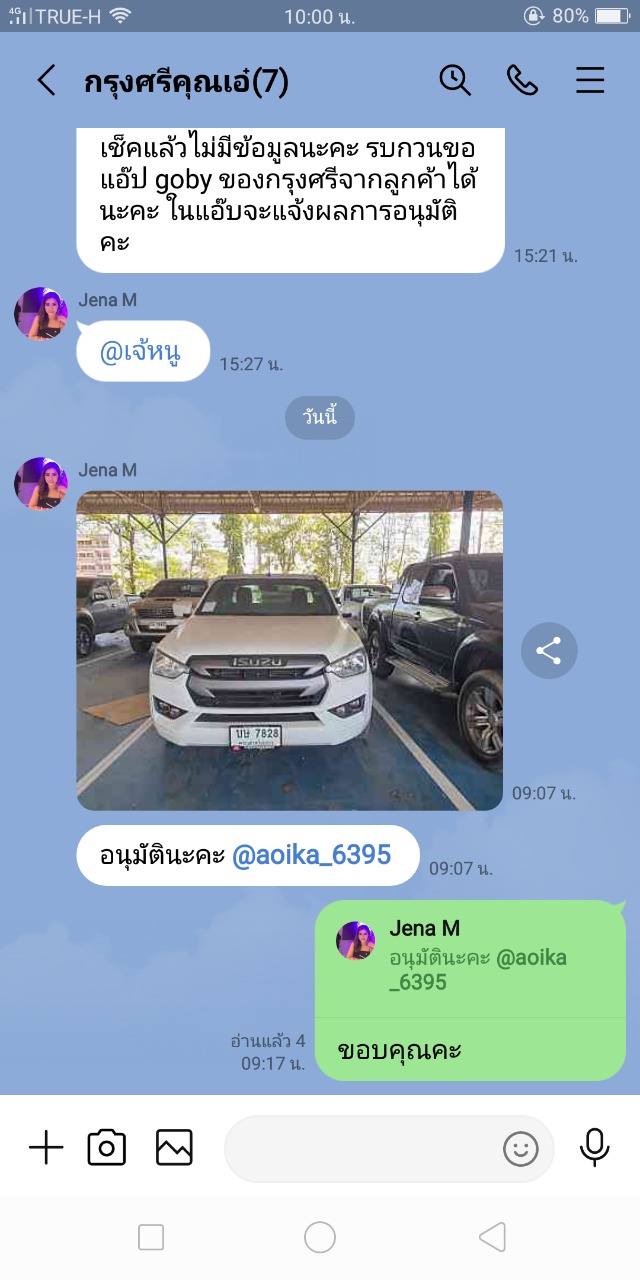The width and height of the screenshot is (640, 1280).
Task: Open recent apps
Action: click(151, 1238)
